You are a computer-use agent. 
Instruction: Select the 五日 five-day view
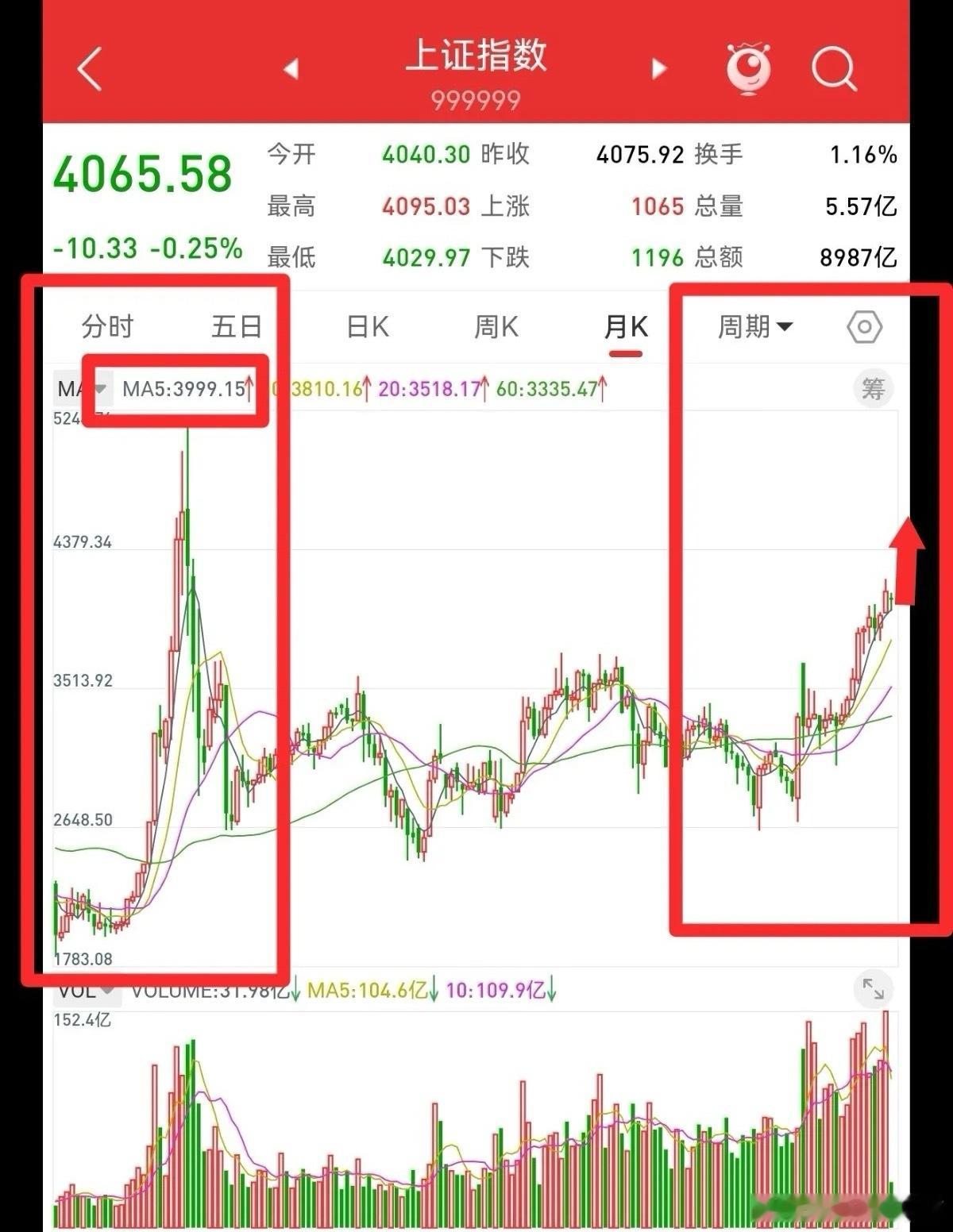[236, 325]
